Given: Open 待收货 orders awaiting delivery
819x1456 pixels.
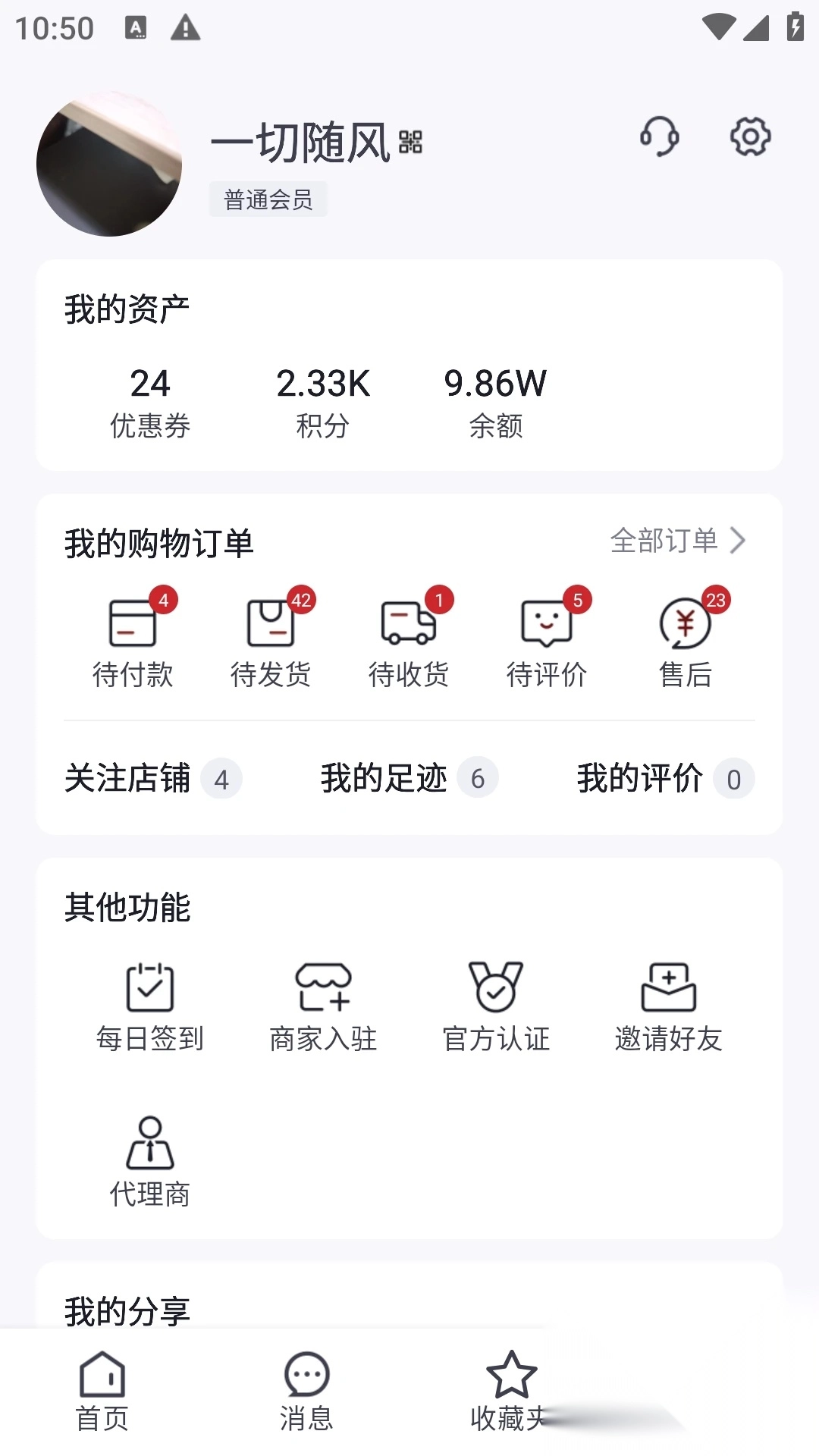Looking at the screenshot, I should click(409, 641).
